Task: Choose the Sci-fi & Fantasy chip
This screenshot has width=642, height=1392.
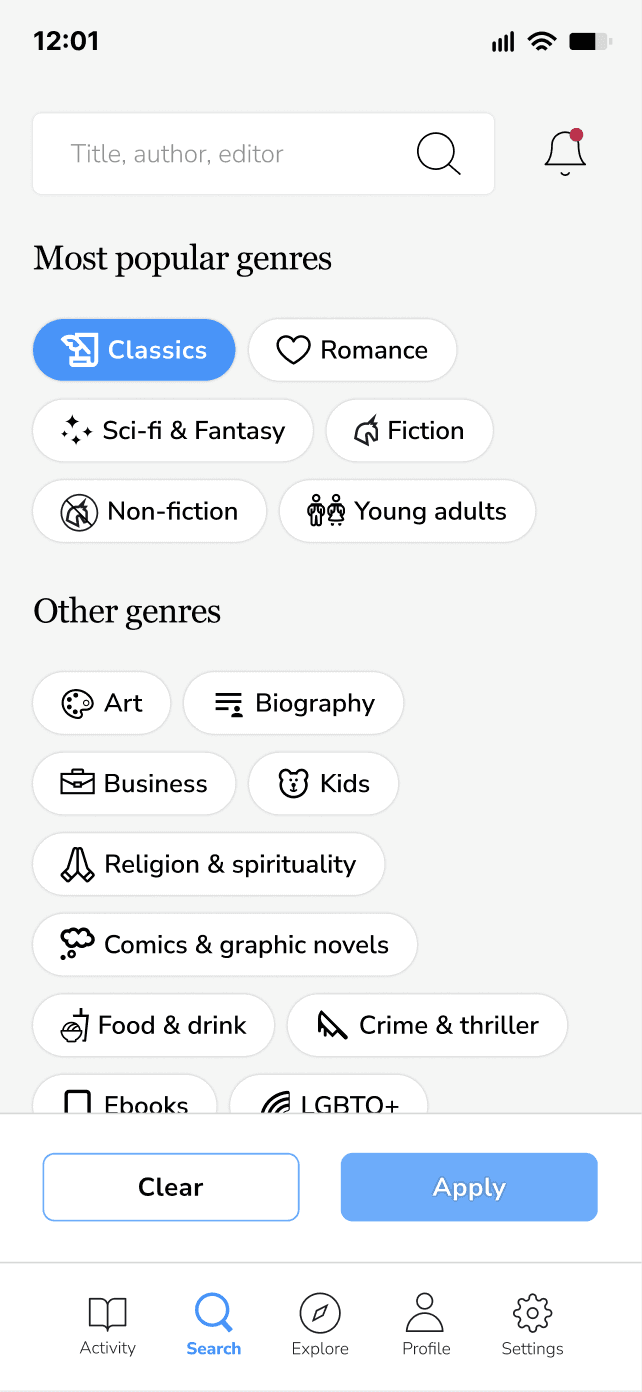Action: (173, 431)
